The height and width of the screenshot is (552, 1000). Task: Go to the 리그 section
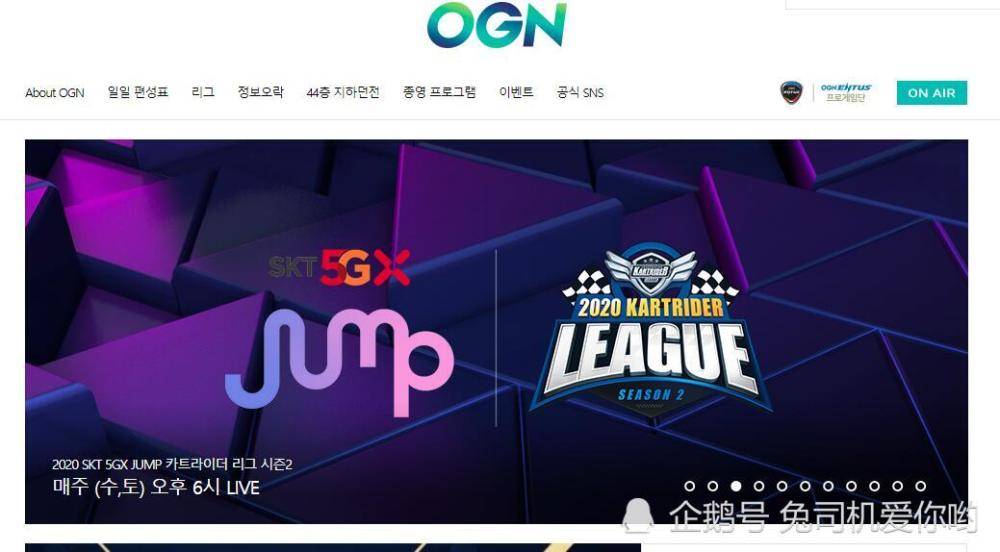203,92
